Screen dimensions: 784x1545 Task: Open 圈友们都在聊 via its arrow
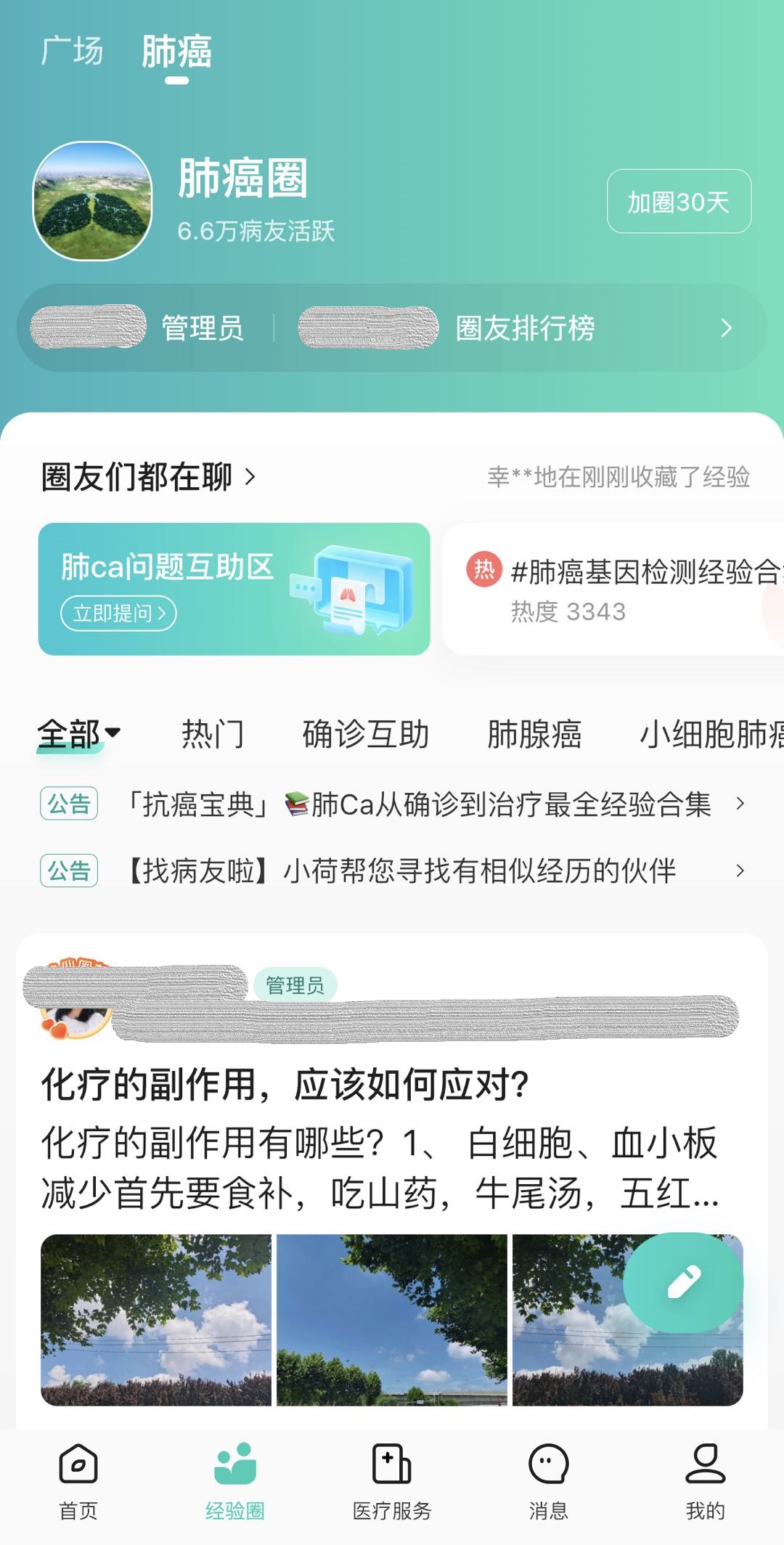pos(250,478)
